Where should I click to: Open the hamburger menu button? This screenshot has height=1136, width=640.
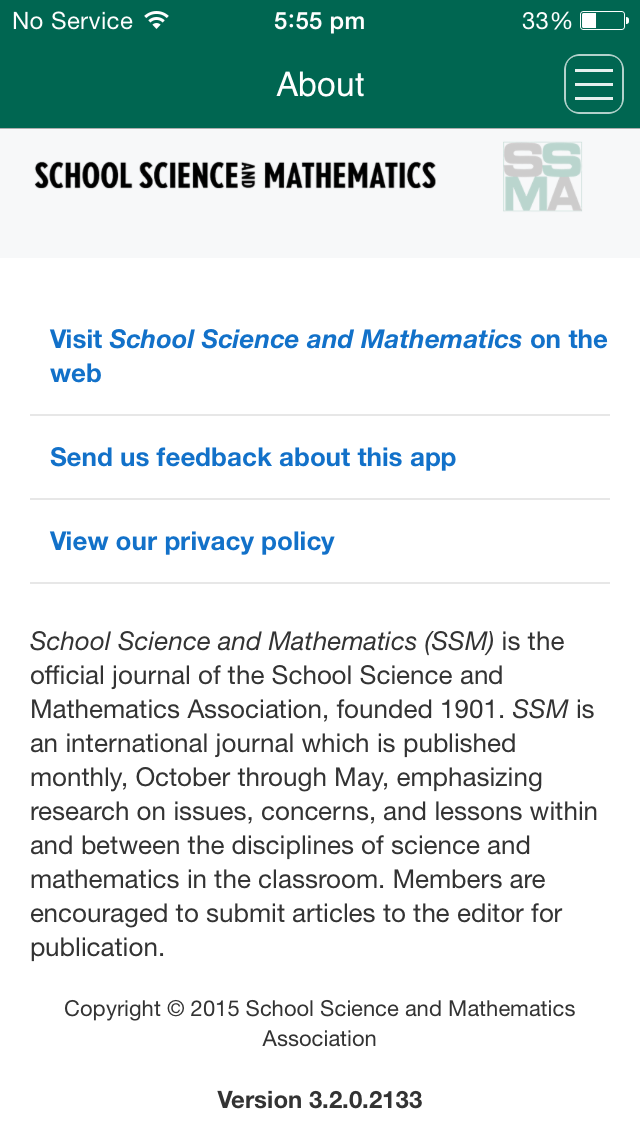(x=594, y=84)
